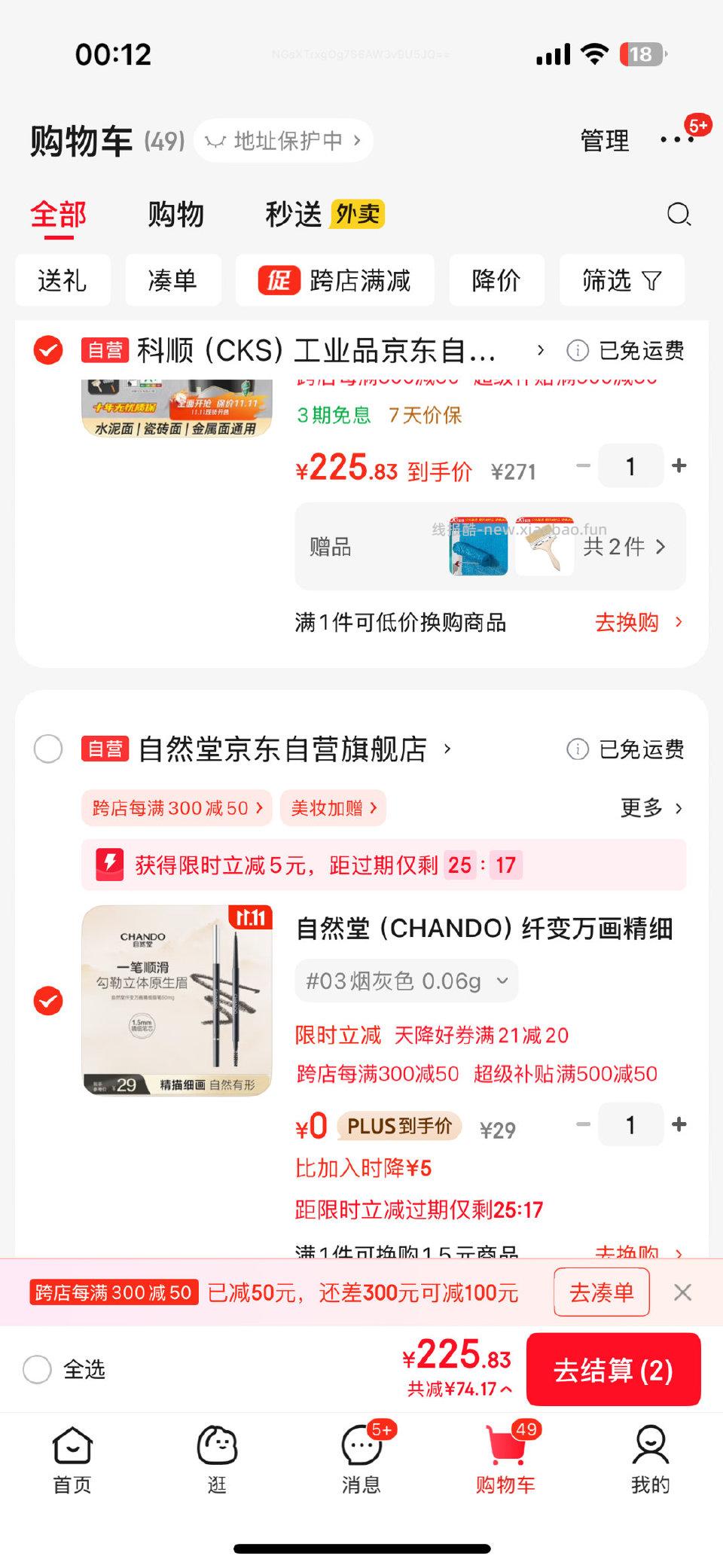This screenshot has width=723, height=1568.
Task: Open the search icon in the cart
Action: [x=679, y=215]
